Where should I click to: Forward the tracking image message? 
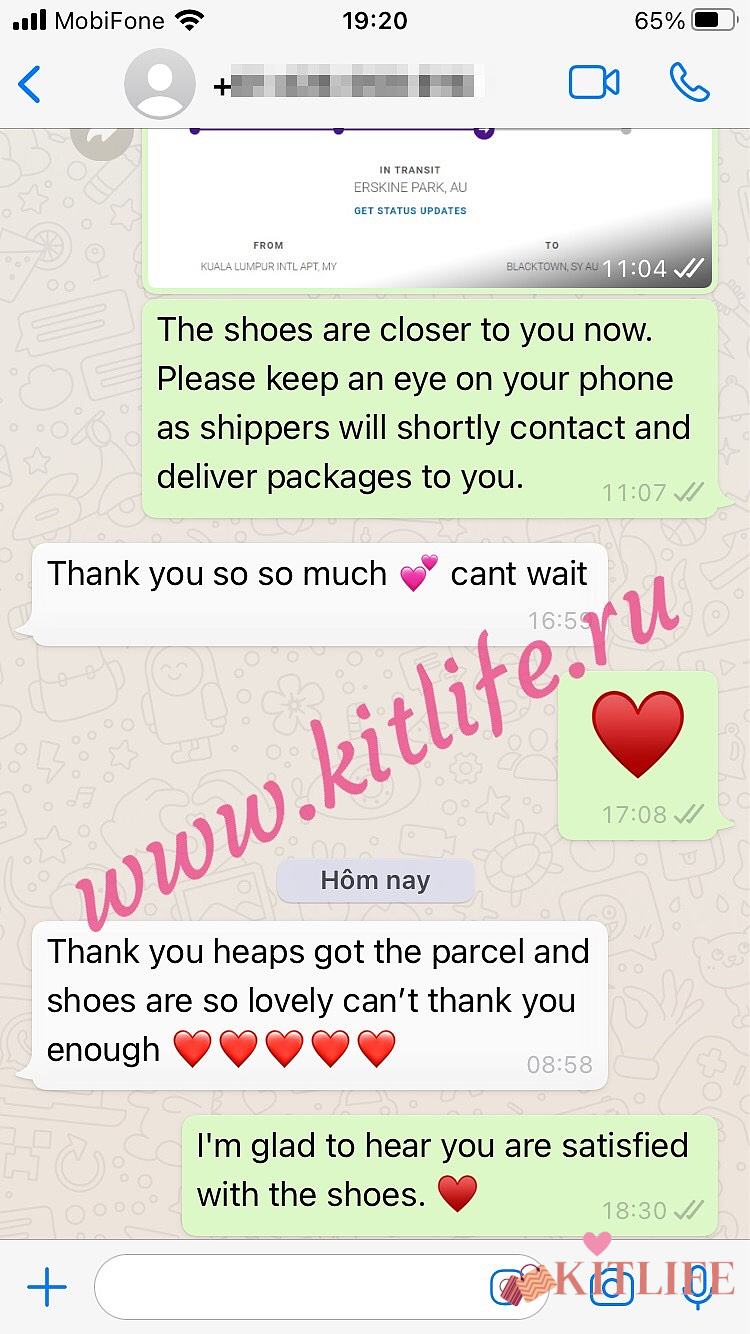[x=102, y=140]
